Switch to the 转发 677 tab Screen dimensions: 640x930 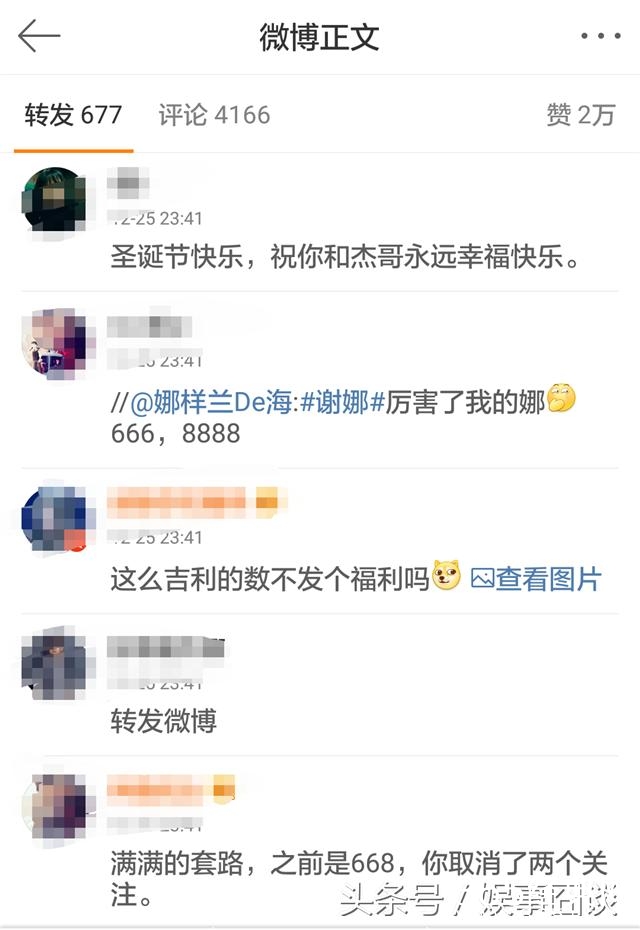coord(73,115)
